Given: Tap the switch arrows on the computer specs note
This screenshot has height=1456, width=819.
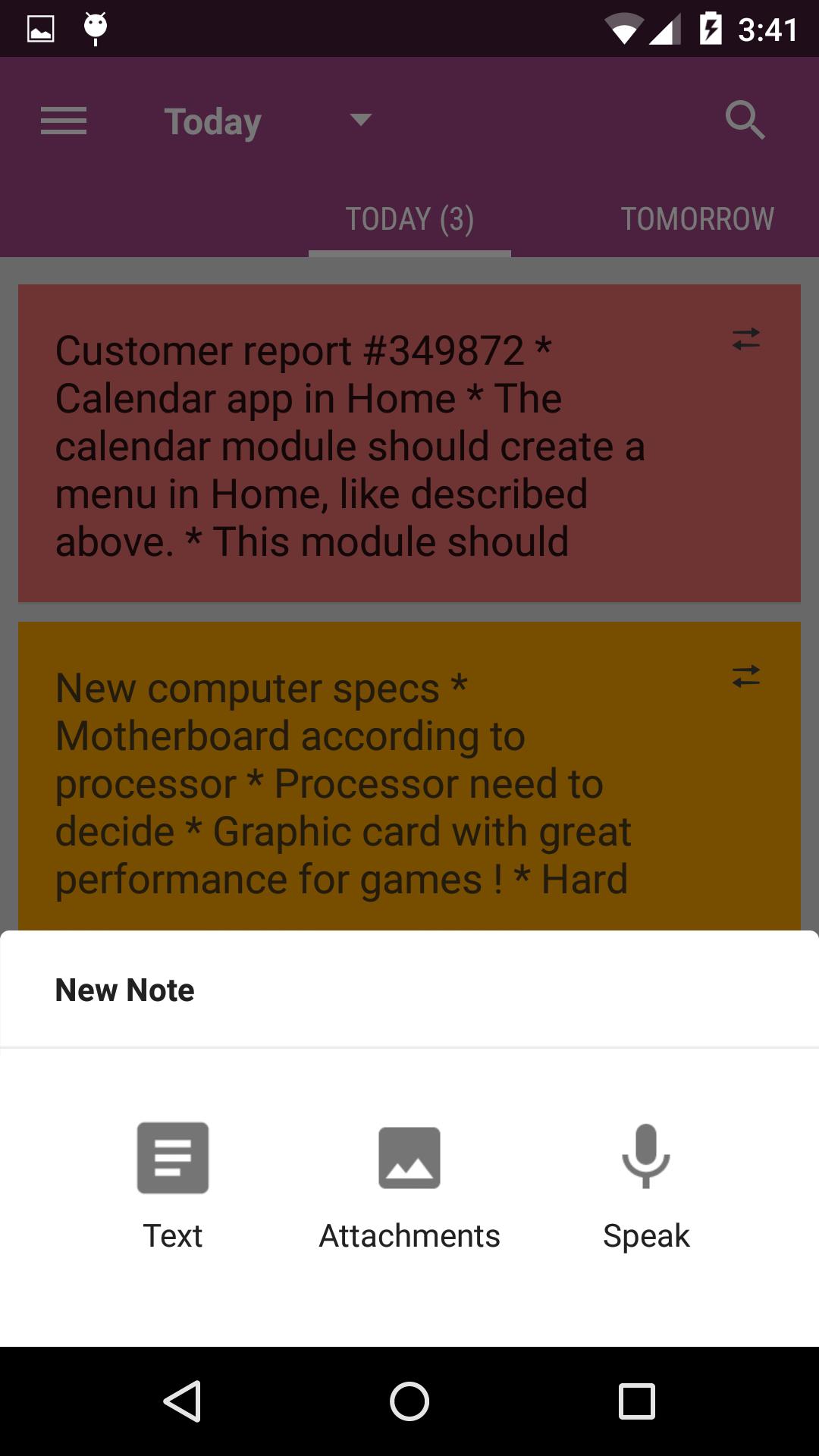Looking at the screenshot, I should click(x=746, y=679).
